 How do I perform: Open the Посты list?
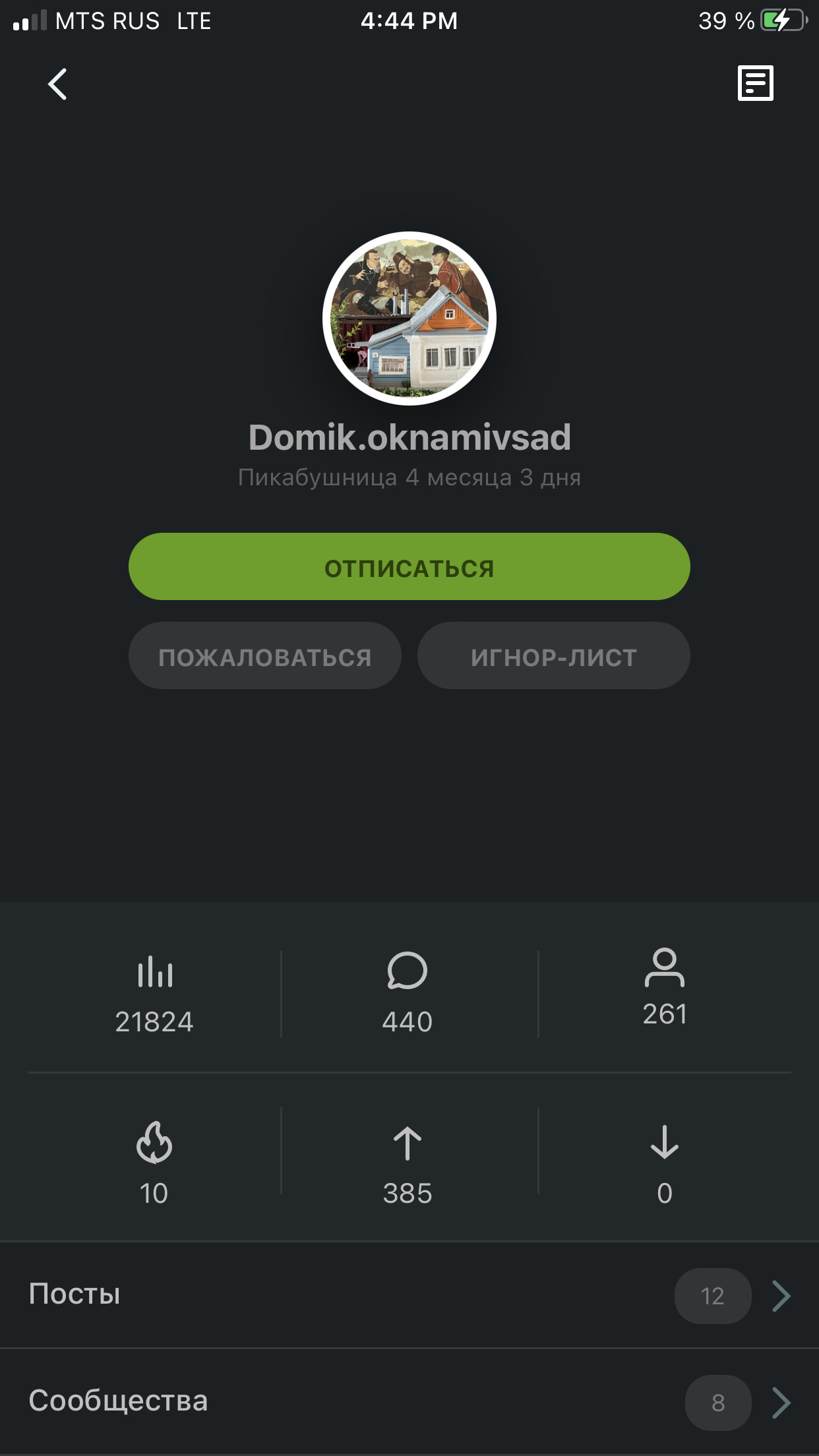[x=409, y=1295]
